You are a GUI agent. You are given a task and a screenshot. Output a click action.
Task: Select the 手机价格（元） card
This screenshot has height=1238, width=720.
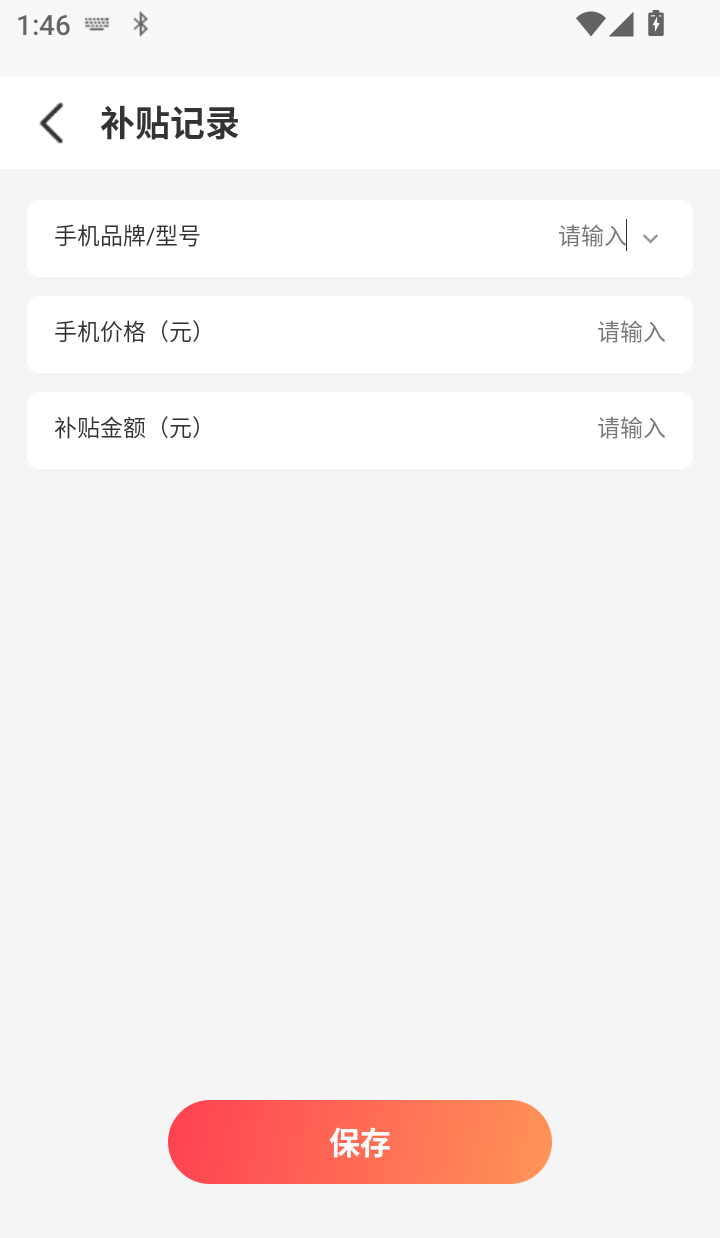coord(360,334)
